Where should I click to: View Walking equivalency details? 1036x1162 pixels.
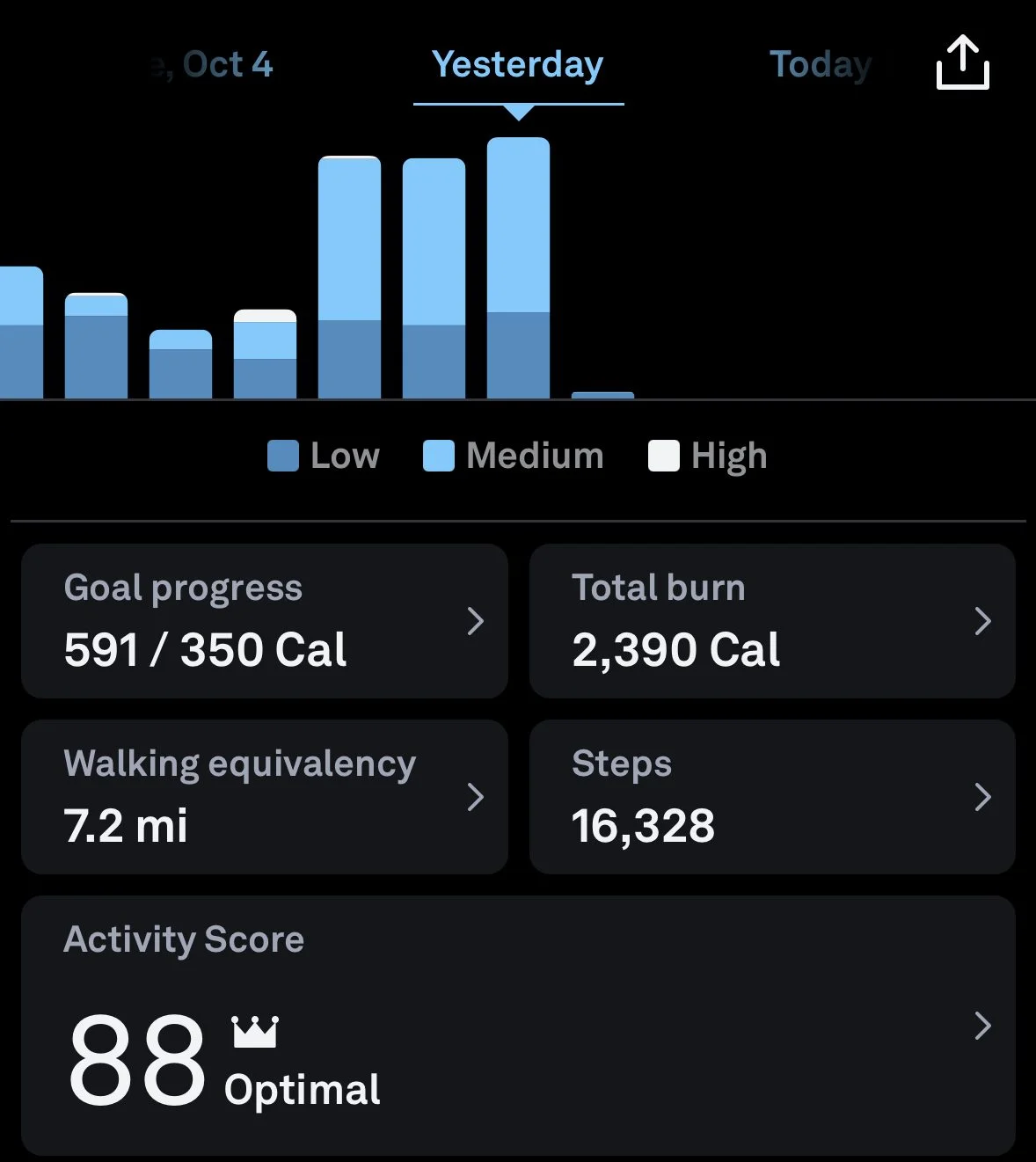264,797
